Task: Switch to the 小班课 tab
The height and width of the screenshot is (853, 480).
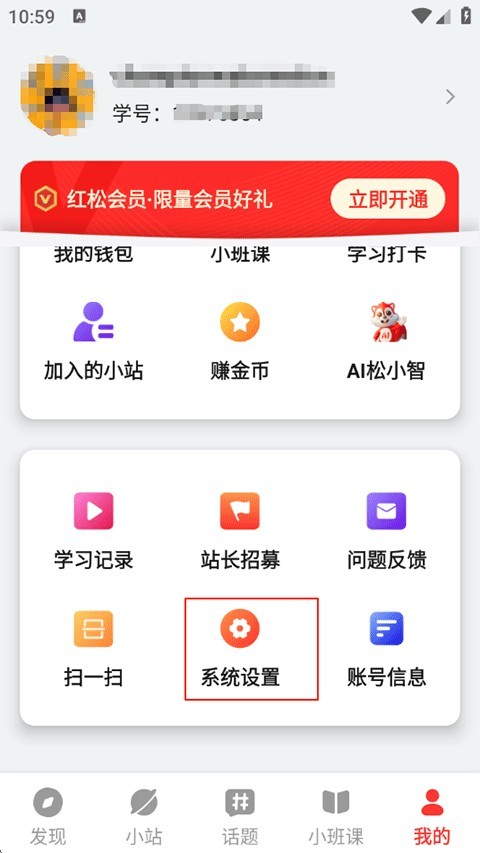Action: [336, 815]
